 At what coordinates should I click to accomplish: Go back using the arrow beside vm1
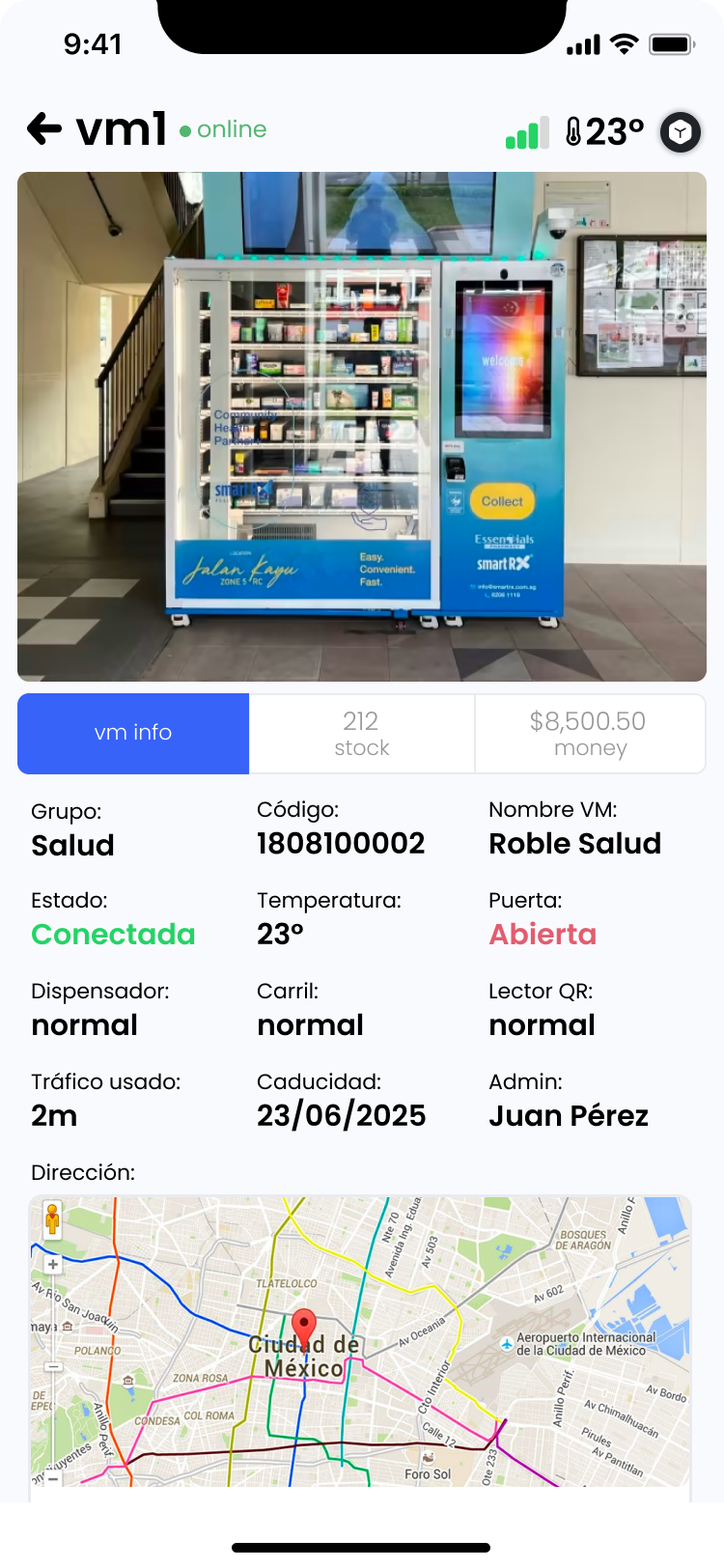(44, 128)
